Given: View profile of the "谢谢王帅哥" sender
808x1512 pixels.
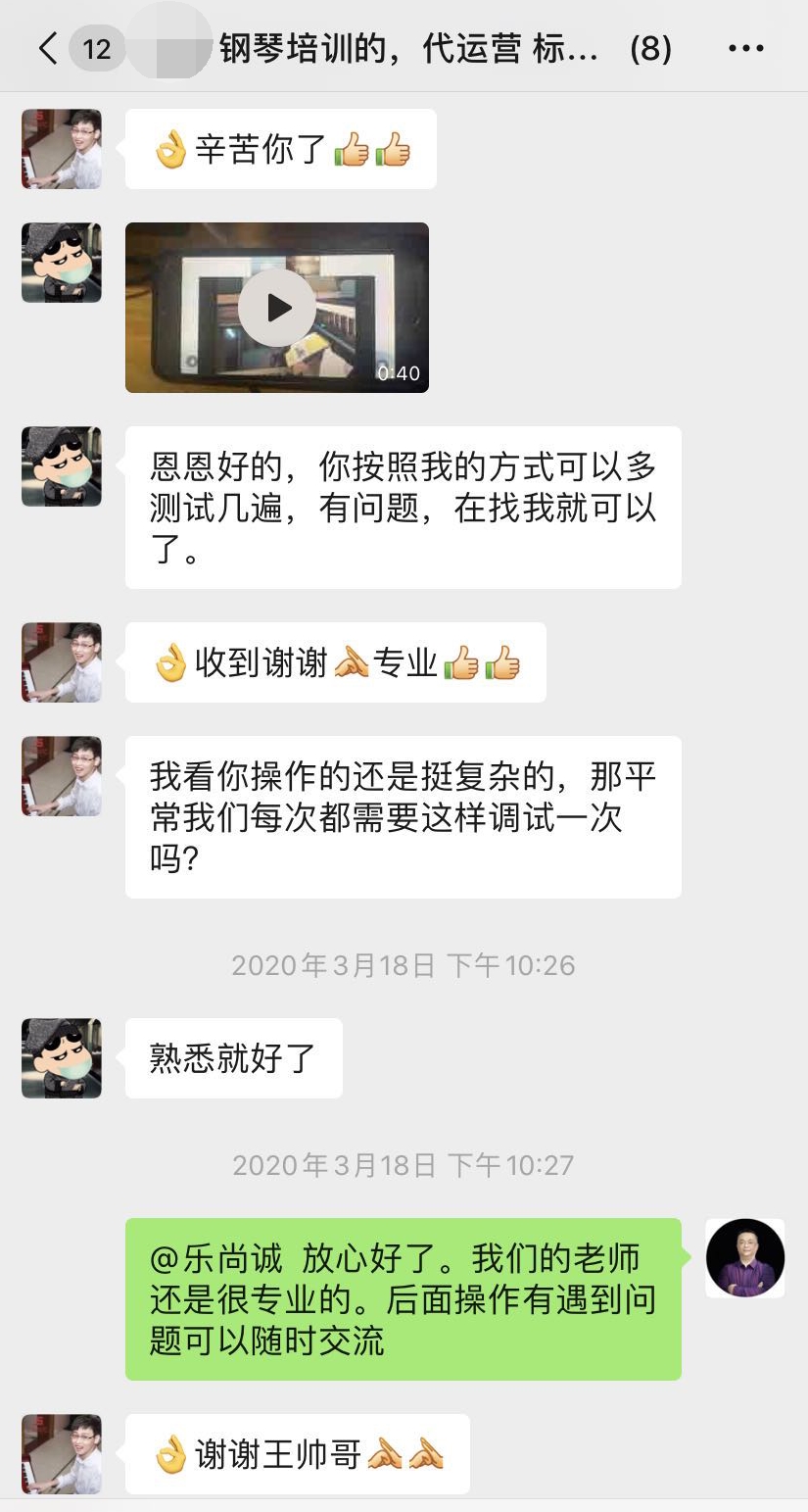Looking at the screenshot, I should point(62,1454).
